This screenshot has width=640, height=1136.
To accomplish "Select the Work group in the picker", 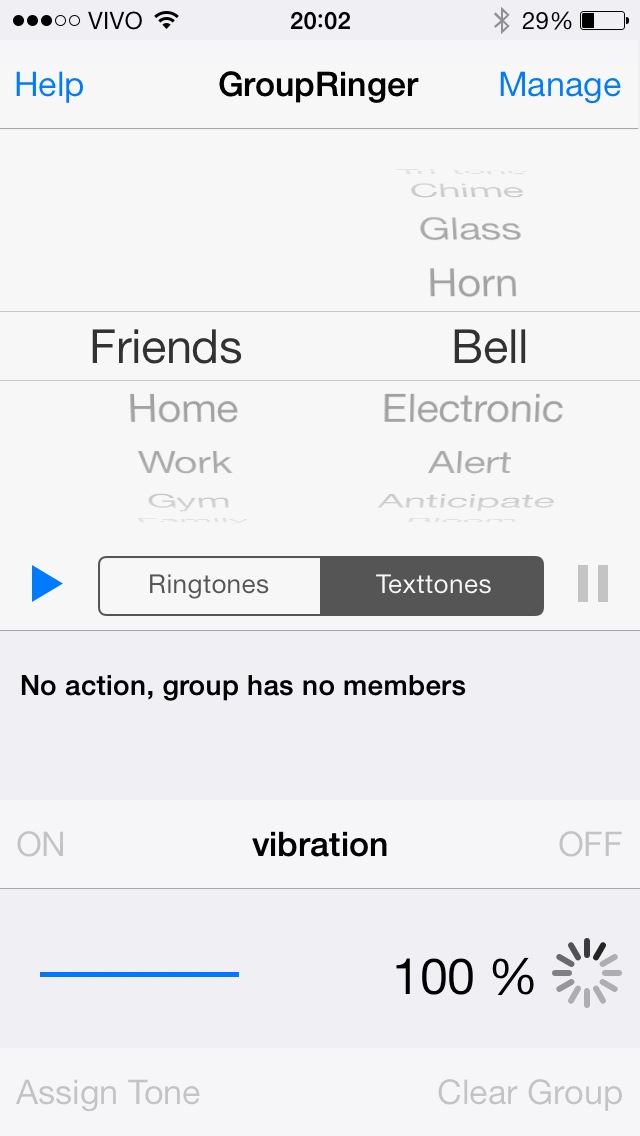I will [185, 462].
